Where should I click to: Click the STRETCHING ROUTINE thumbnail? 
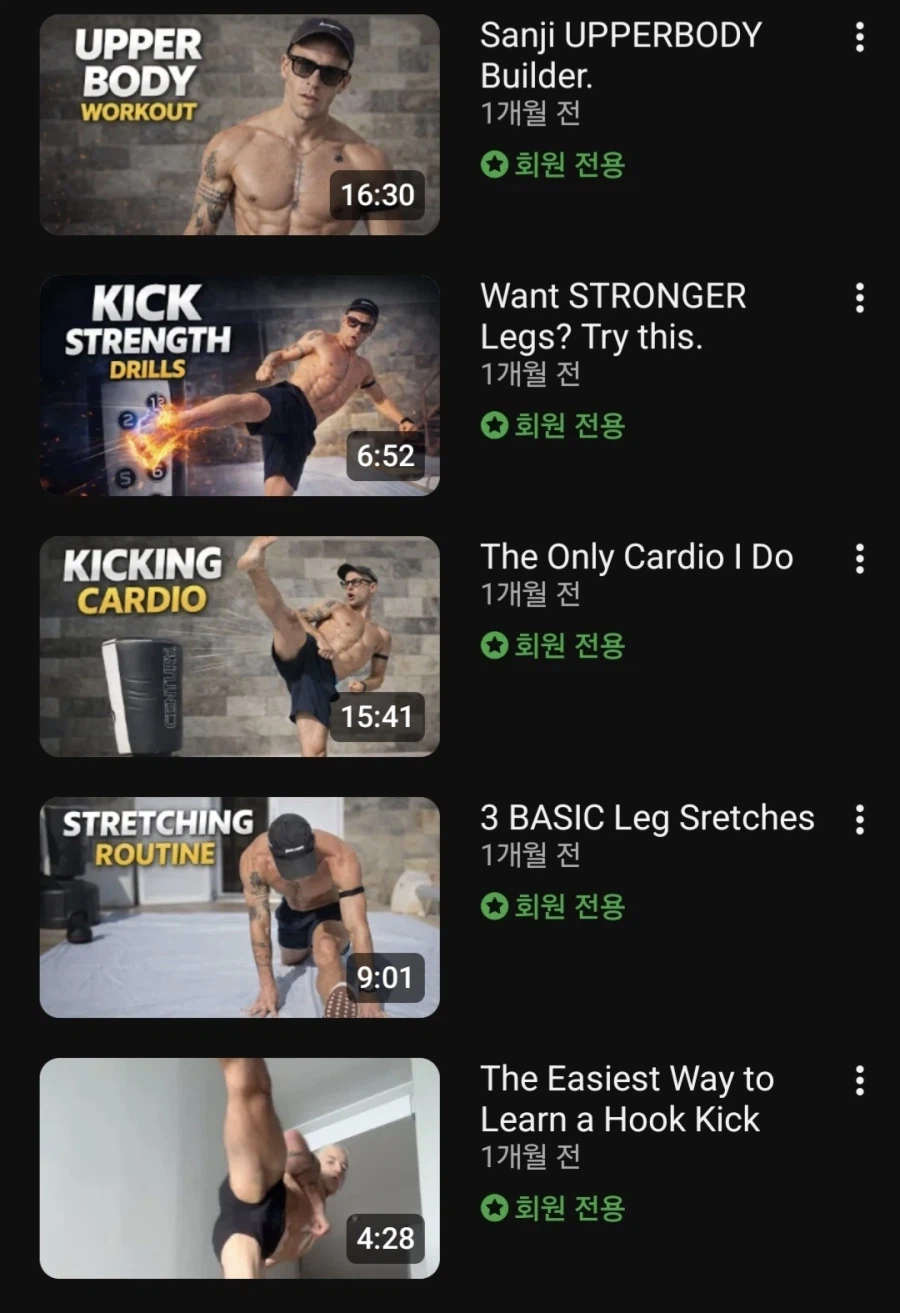pos(238,906)
